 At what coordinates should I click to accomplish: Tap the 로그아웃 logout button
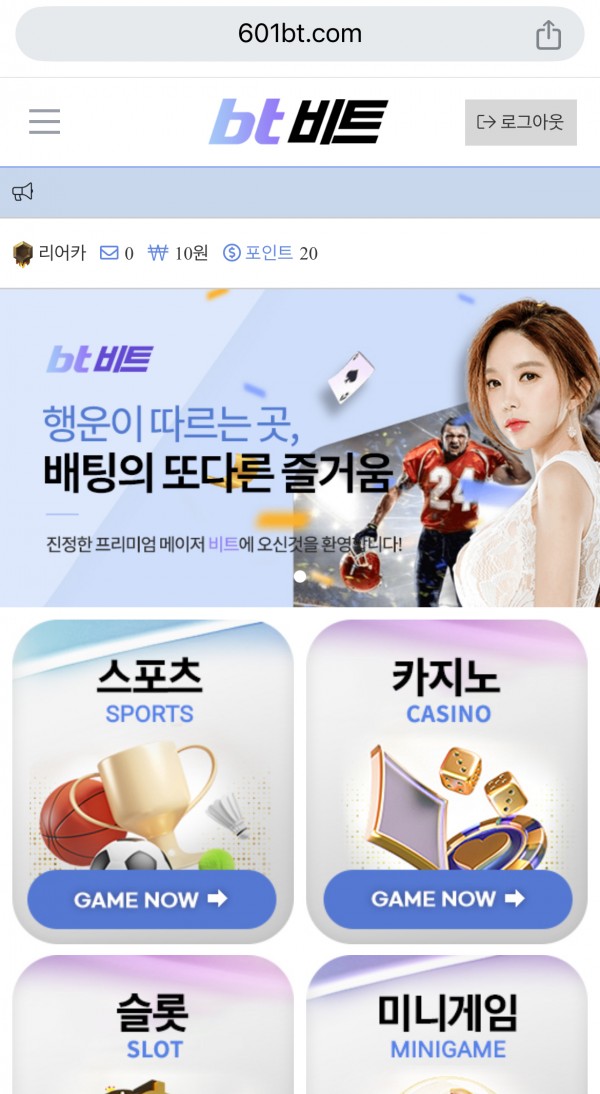pos(520,122)
